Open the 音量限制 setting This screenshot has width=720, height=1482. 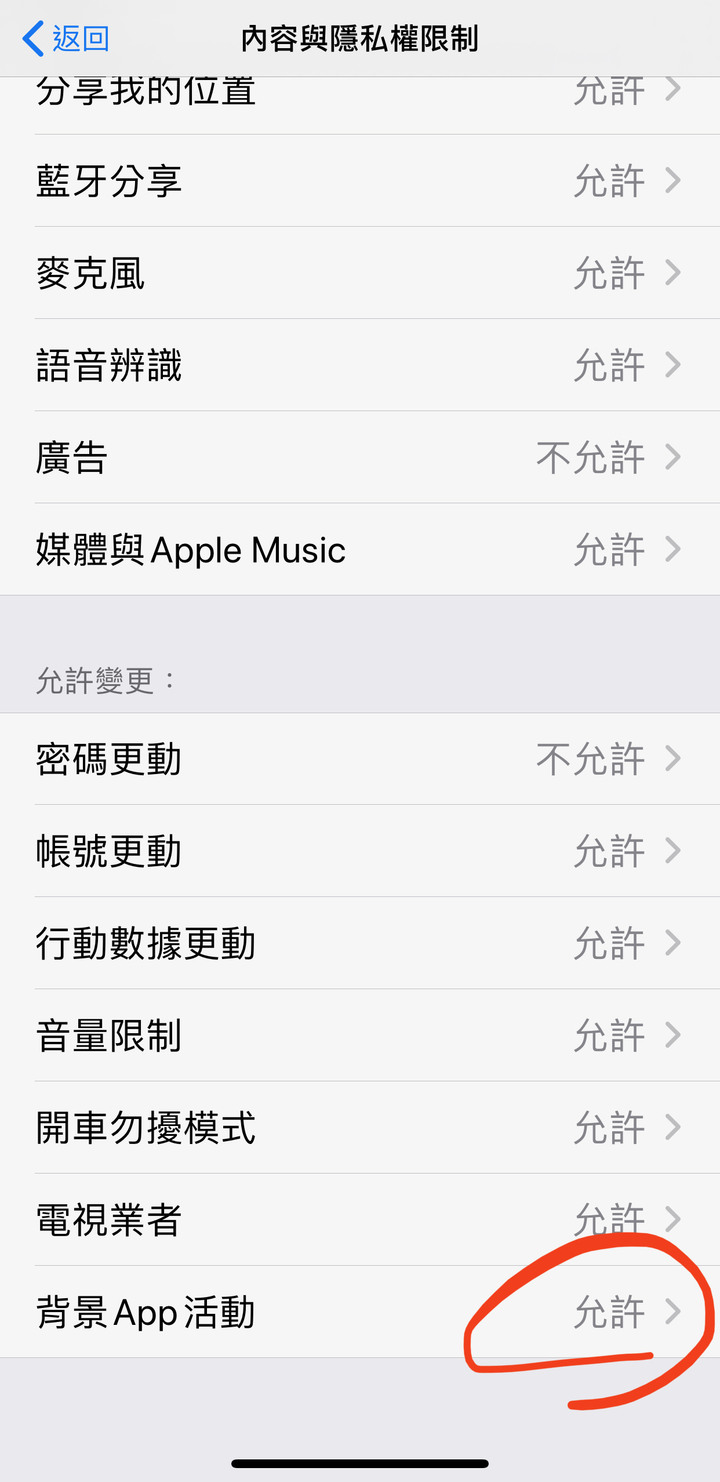tap(360, 1035)
